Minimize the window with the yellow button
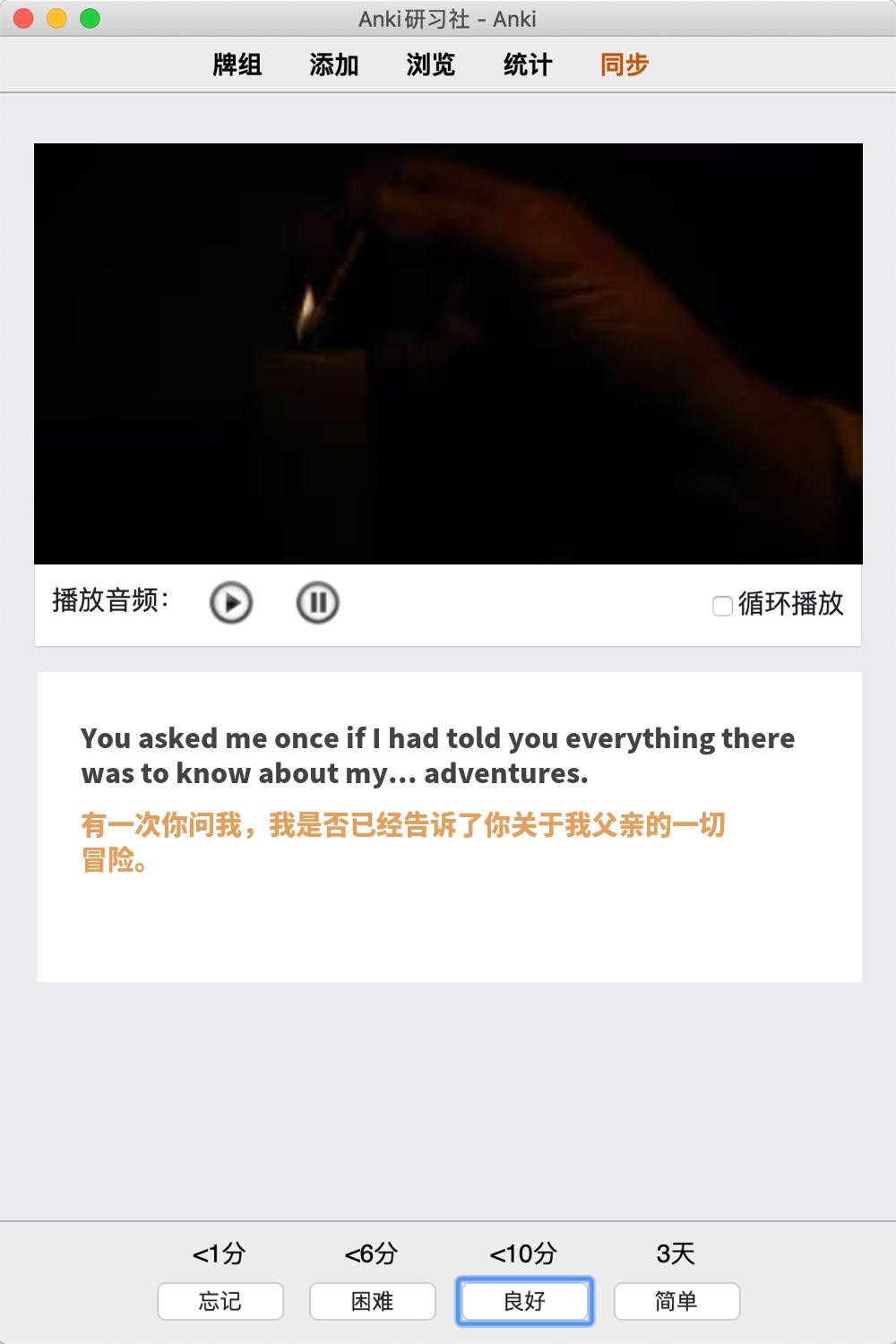This screenshot has height=1344, width=896. 56,18
